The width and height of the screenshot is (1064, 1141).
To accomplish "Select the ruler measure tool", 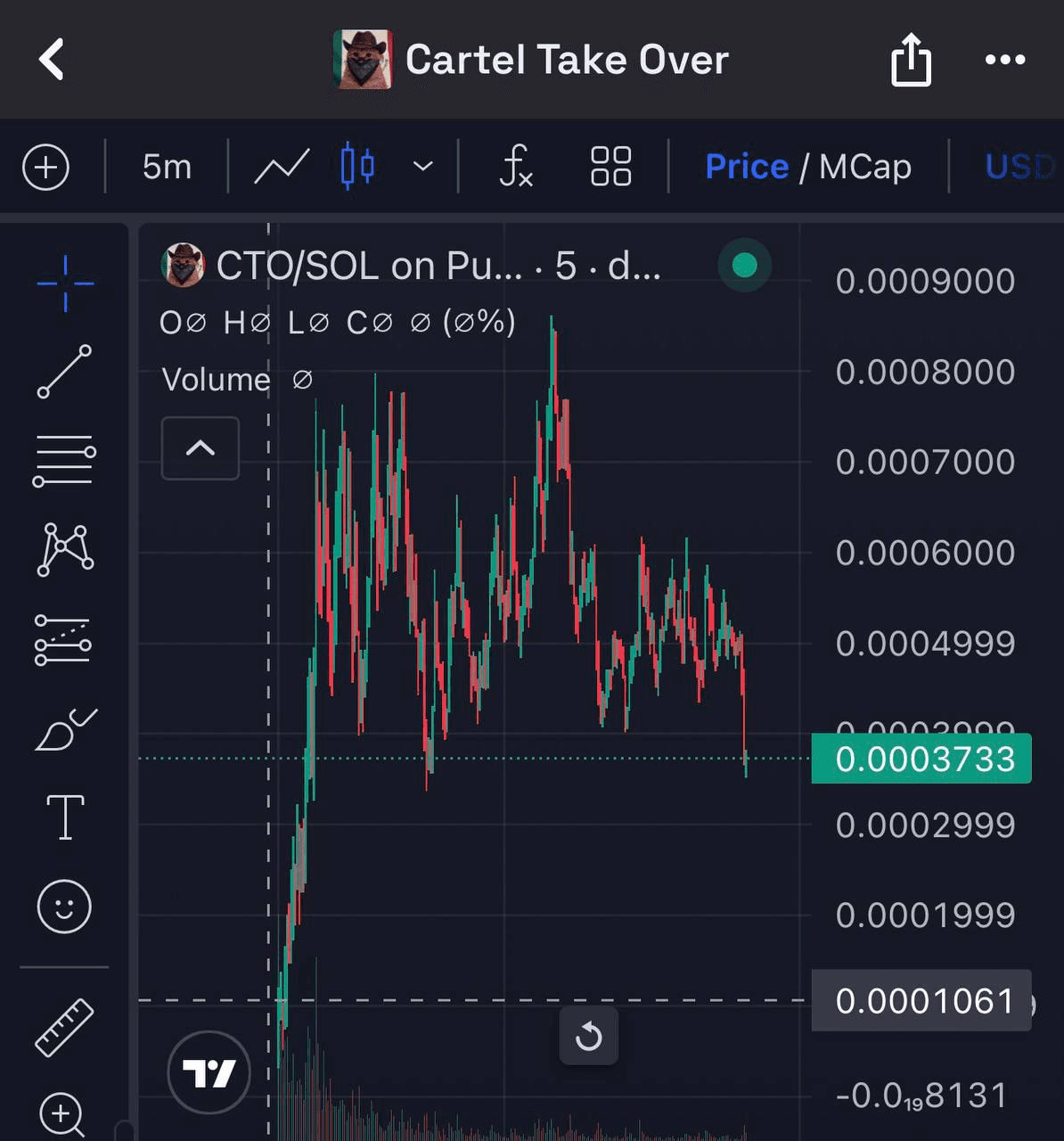I will 64,1027.
